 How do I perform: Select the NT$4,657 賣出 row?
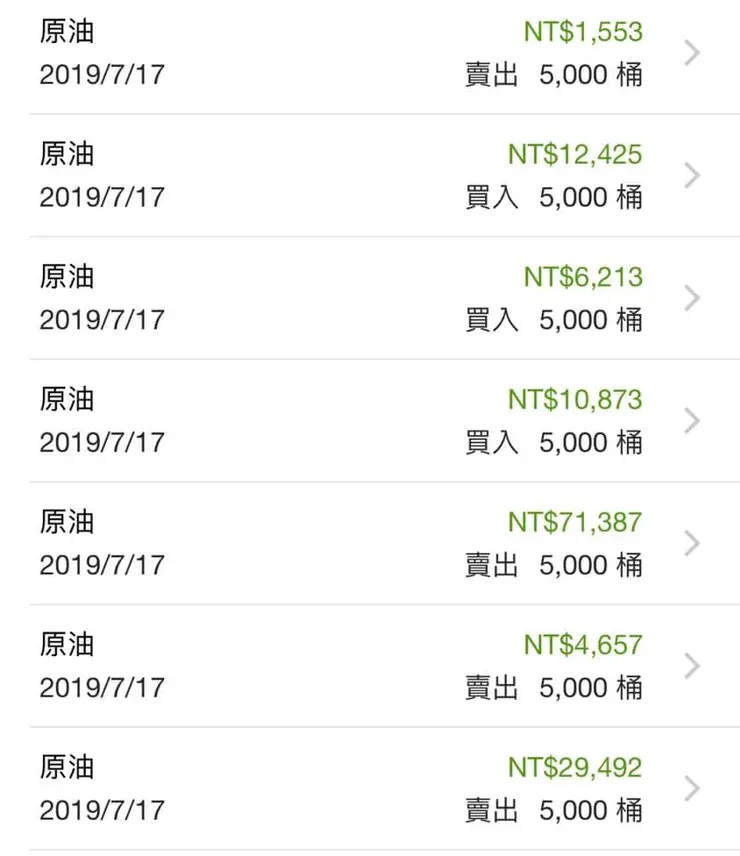[370, 666]
